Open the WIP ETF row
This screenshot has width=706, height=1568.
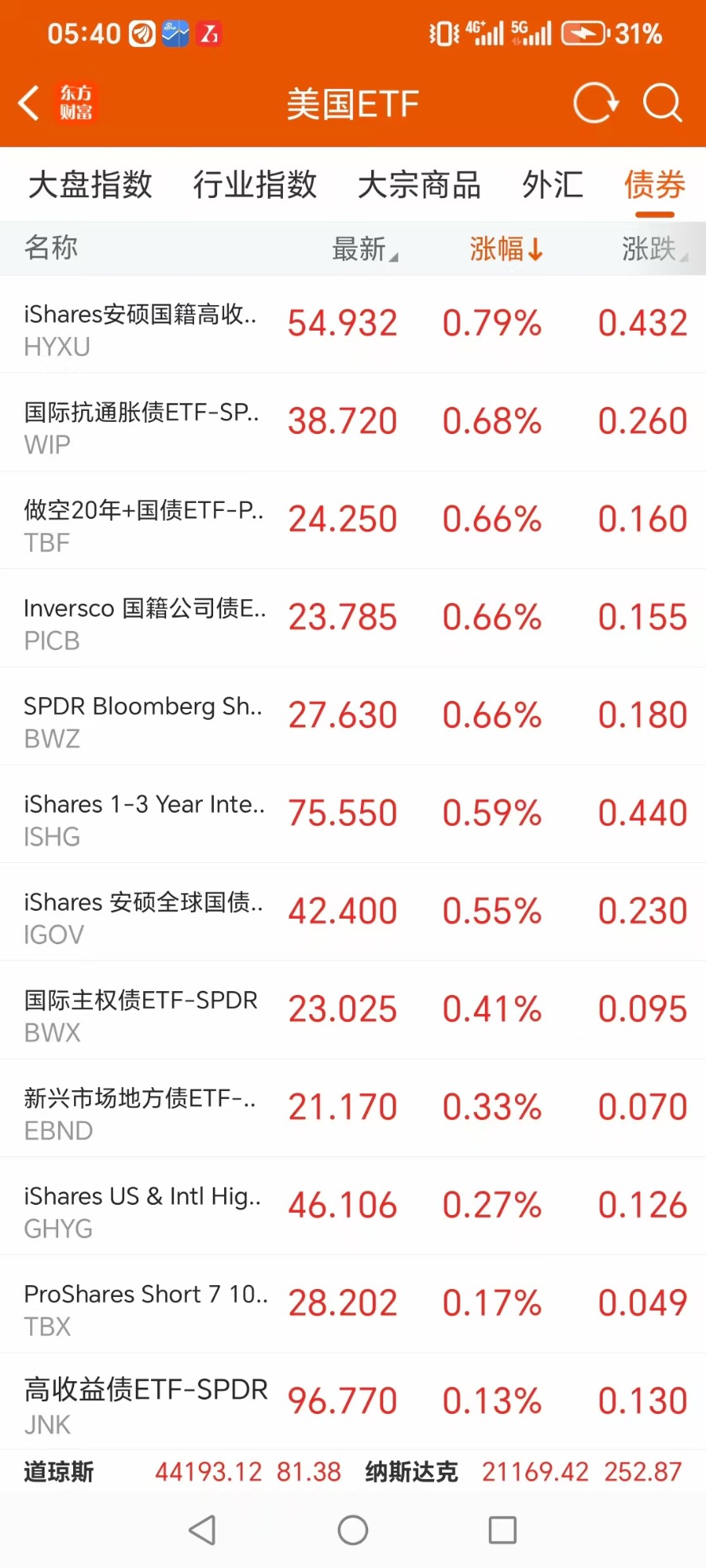353,423
